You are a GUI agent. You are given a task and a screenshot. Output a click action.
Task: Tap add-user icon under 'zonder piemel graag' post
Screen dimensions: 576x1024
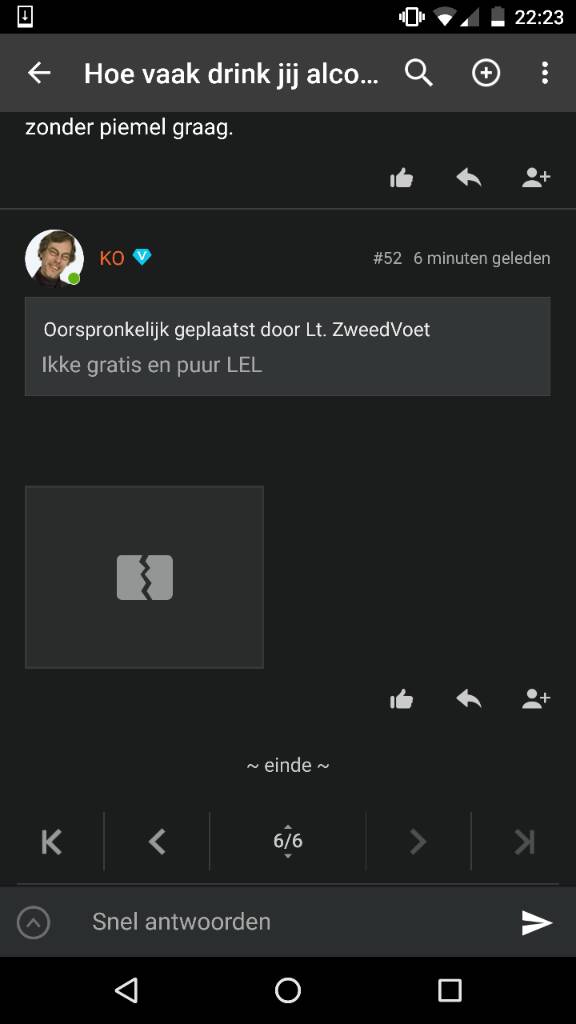[536, 178]
